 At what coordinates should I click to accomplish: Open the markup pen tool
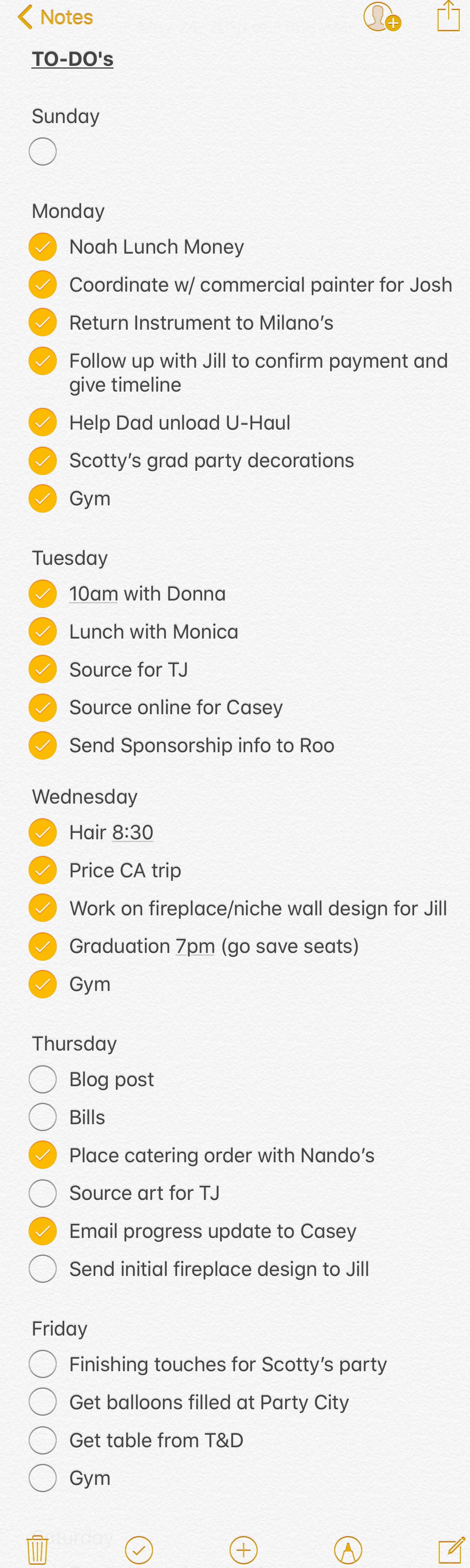348,1550
